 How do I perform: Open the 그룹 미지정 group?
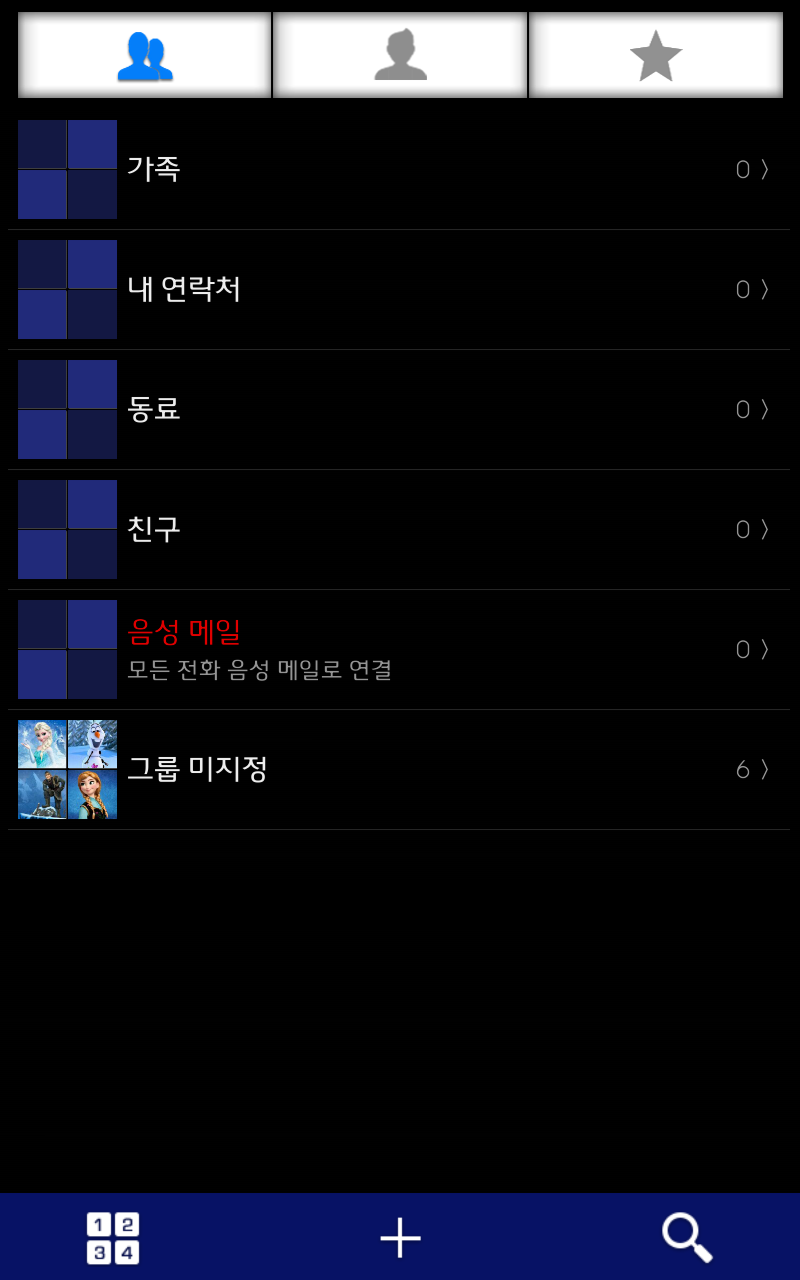click(x=400, y=770)
